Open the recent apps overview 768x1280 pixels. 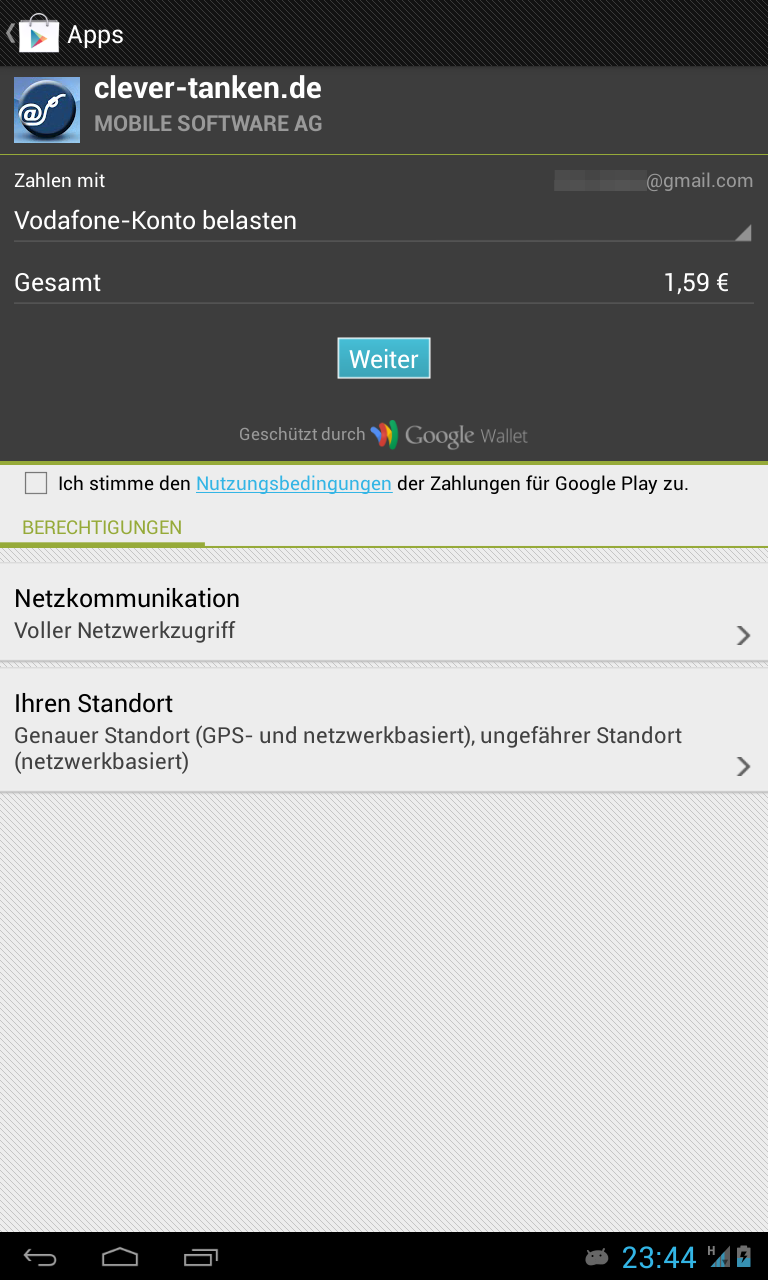(x=201, y=1256)
